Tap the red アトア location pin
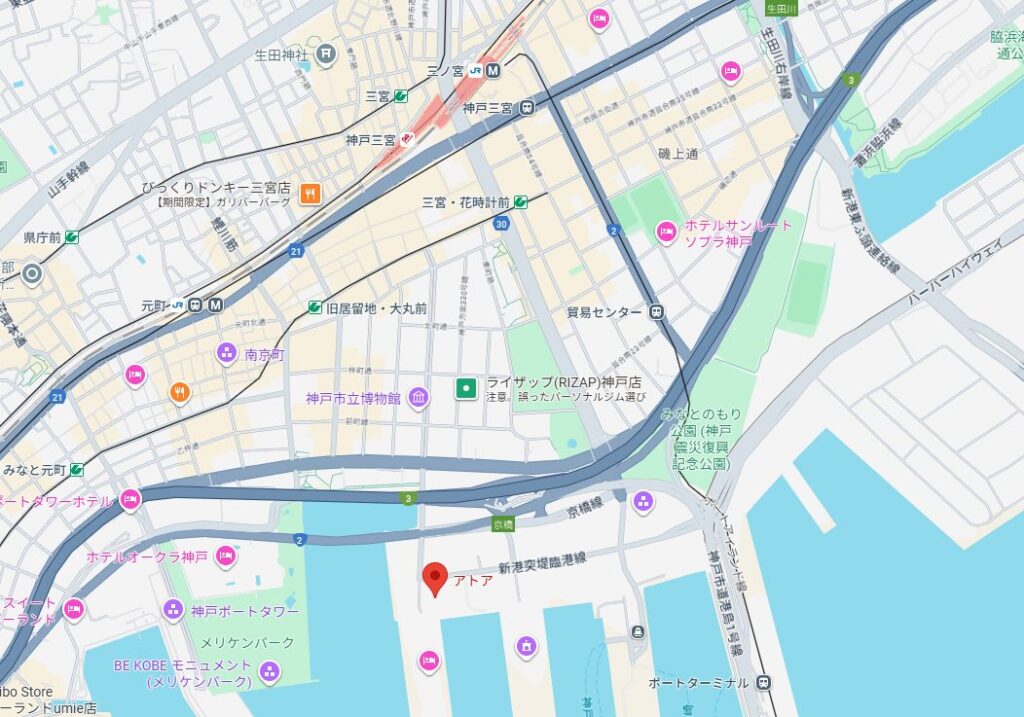 click(434, 578)
